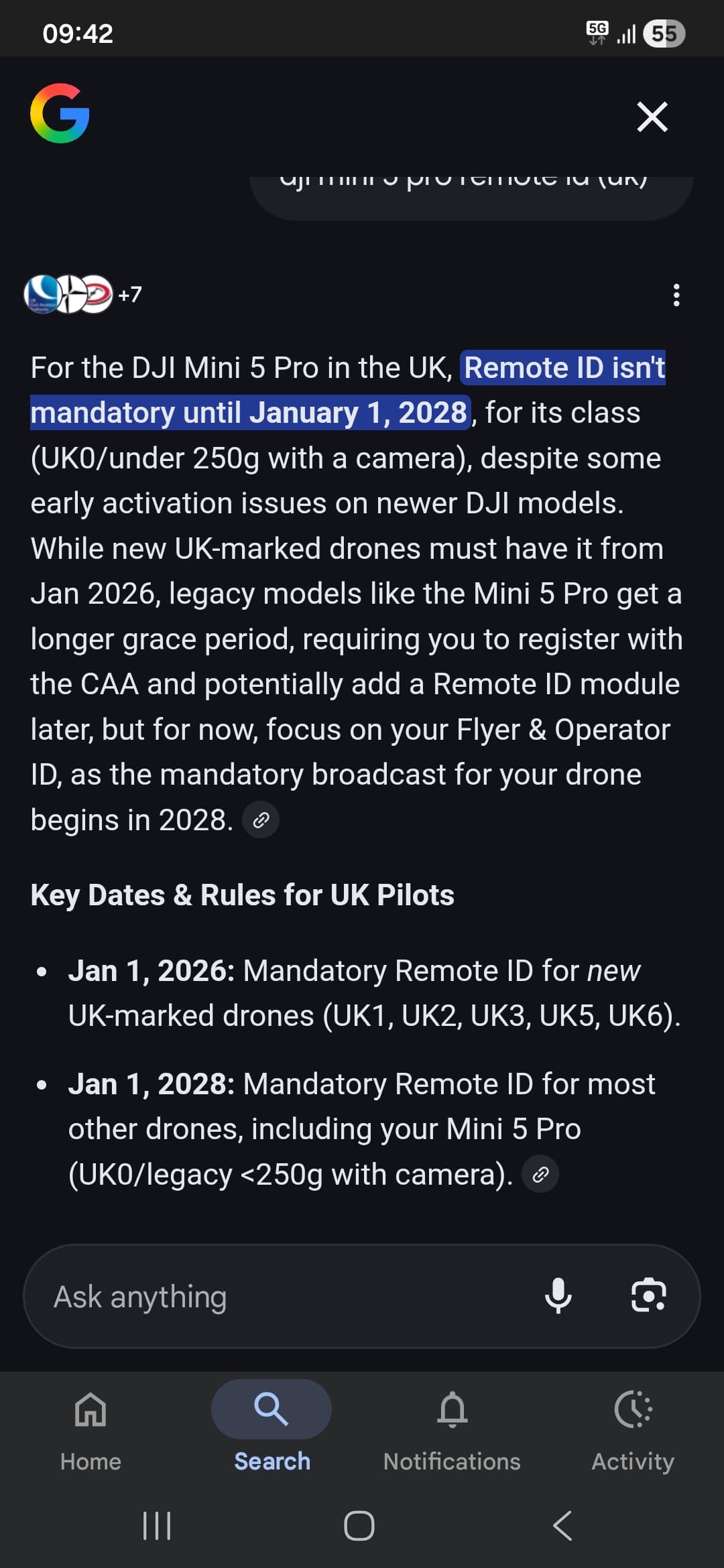Screen dimensions: 724x1568
Task: Open the three-dot overflow menu
Action: [676, 295]
